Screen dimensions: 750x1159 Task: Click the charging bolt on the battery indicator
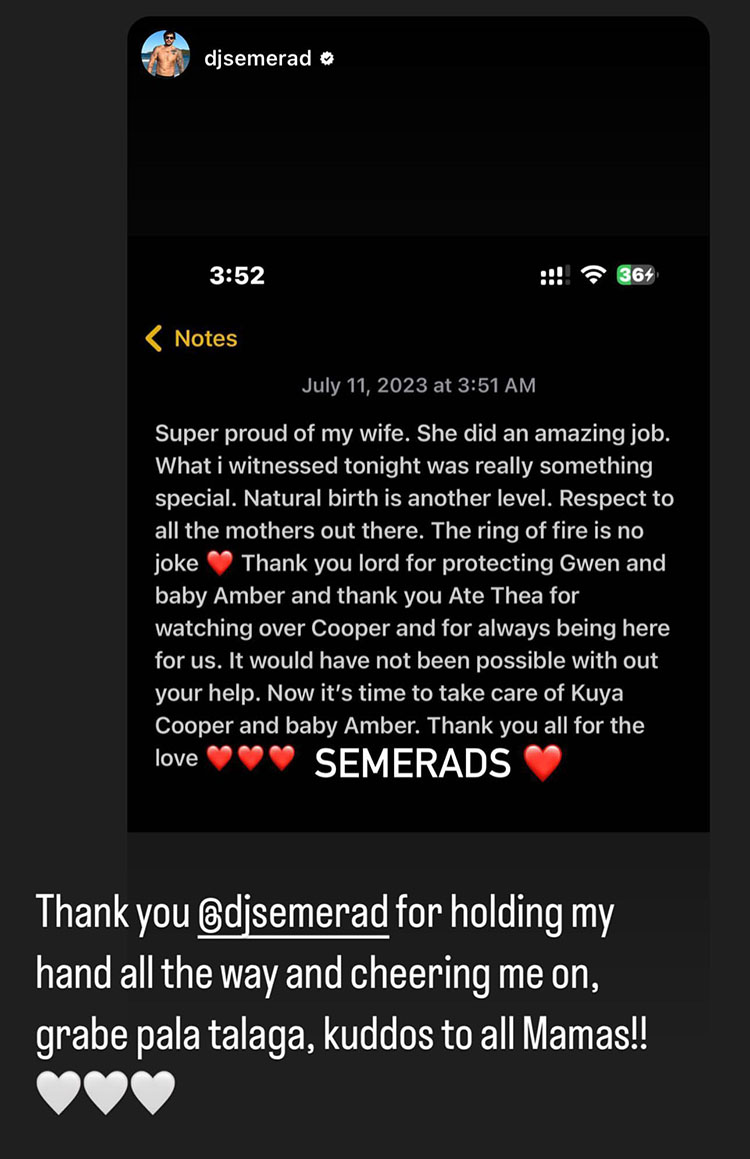(x=650, y=273)
